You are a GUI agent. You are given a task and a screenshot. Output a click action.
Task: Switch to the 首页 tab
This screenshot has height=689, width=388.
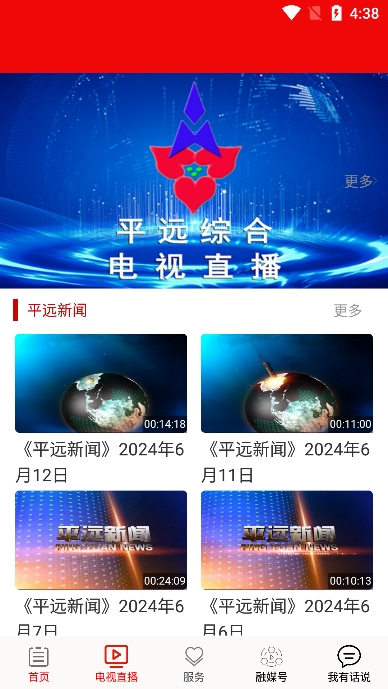[39, 663]
